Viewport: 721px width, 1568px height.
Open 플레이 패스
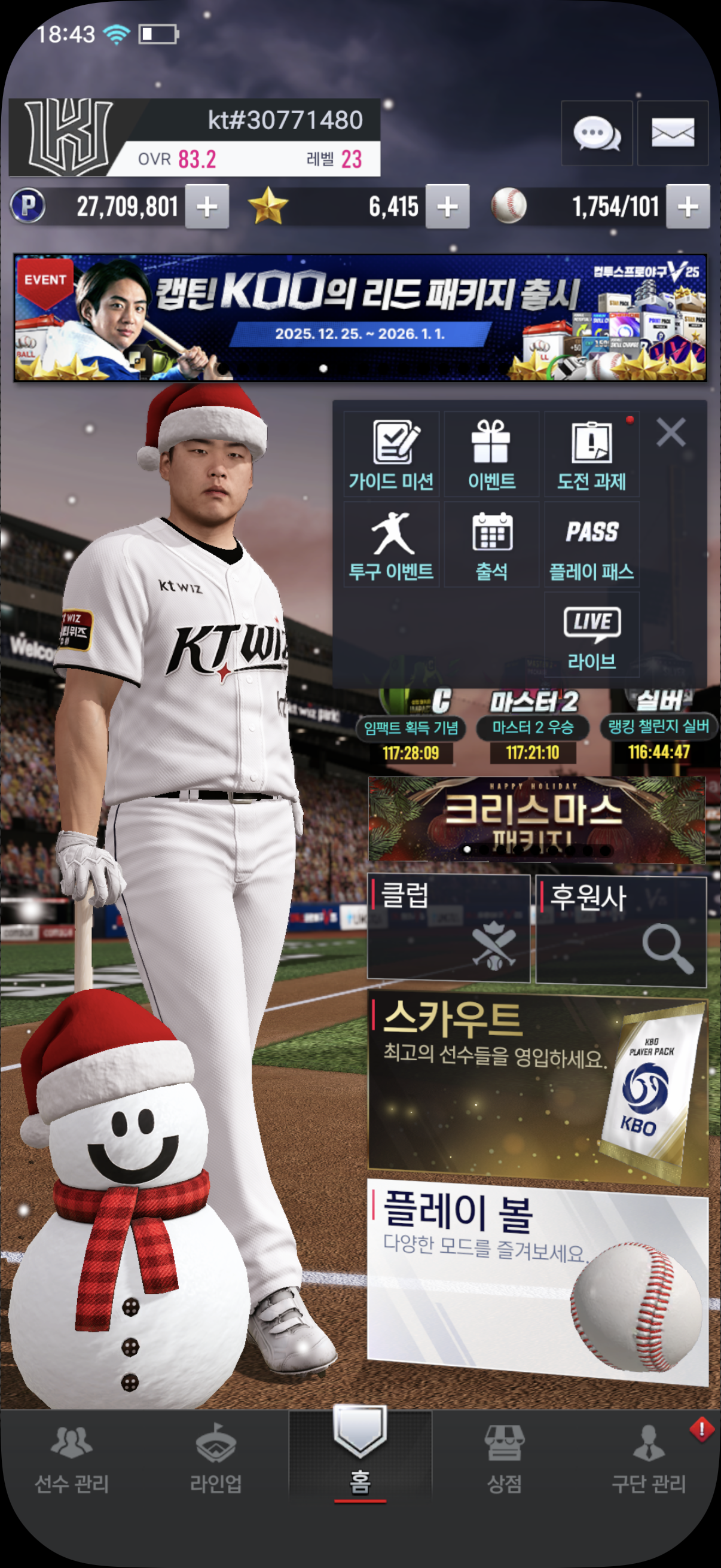coord(591,545)
